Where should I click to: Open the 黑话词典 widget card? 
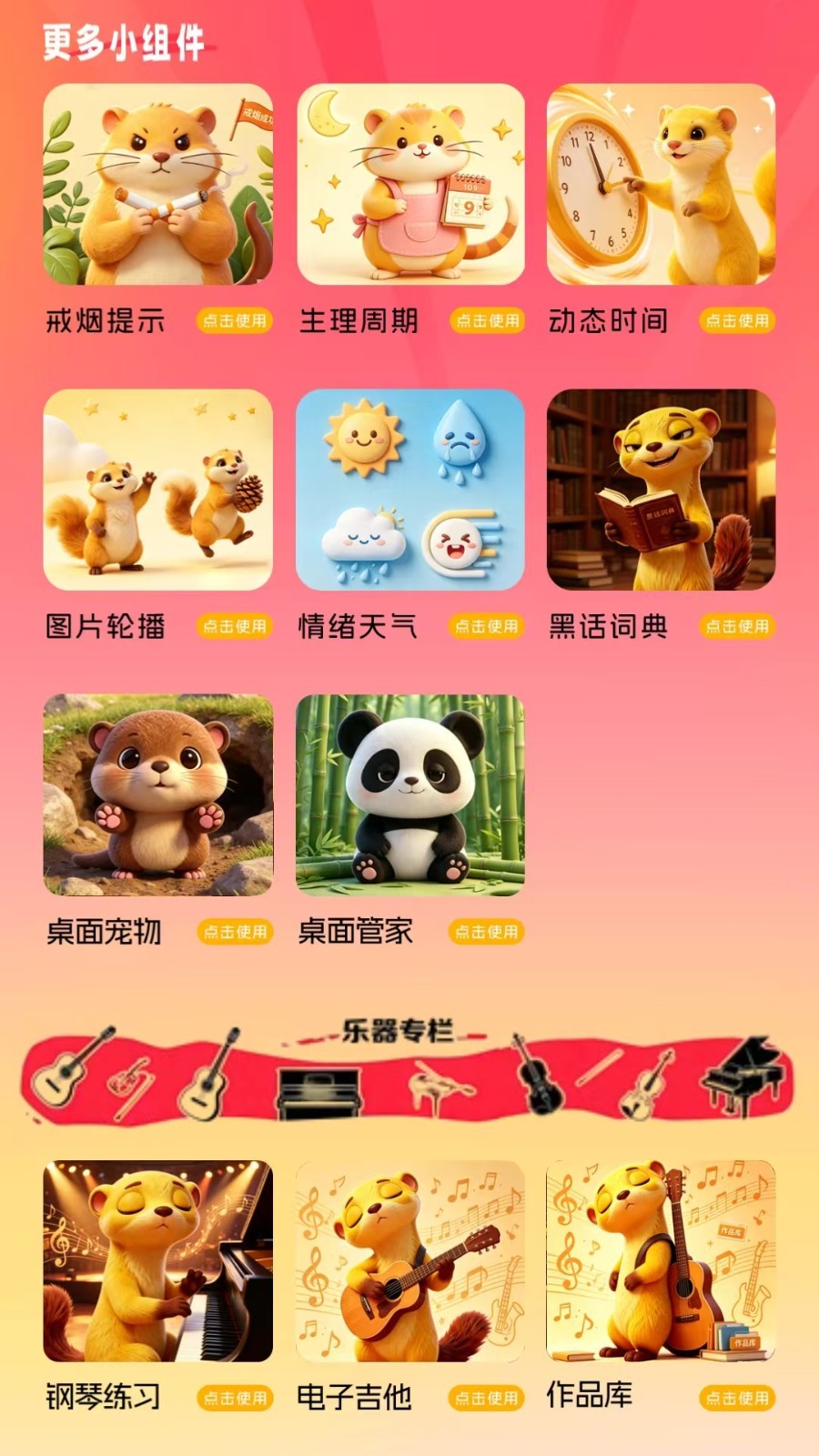click(x=661, y=490)
